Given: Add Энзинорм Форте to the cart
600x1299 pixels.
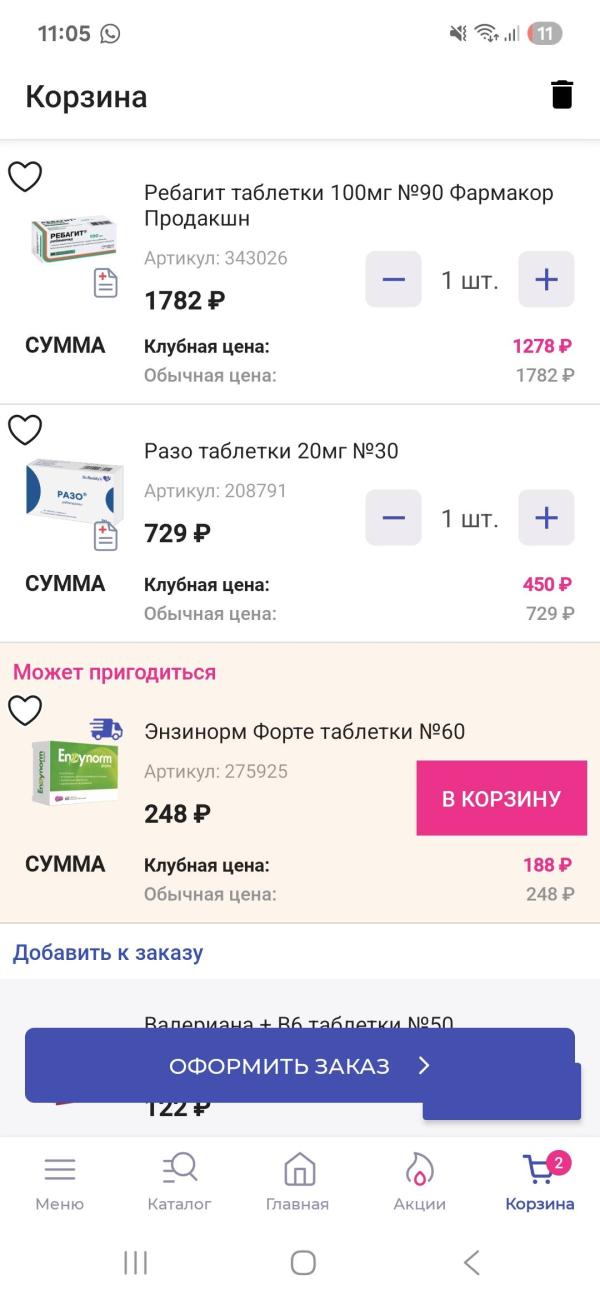Looking at the screenshot, I should point(501,798).
